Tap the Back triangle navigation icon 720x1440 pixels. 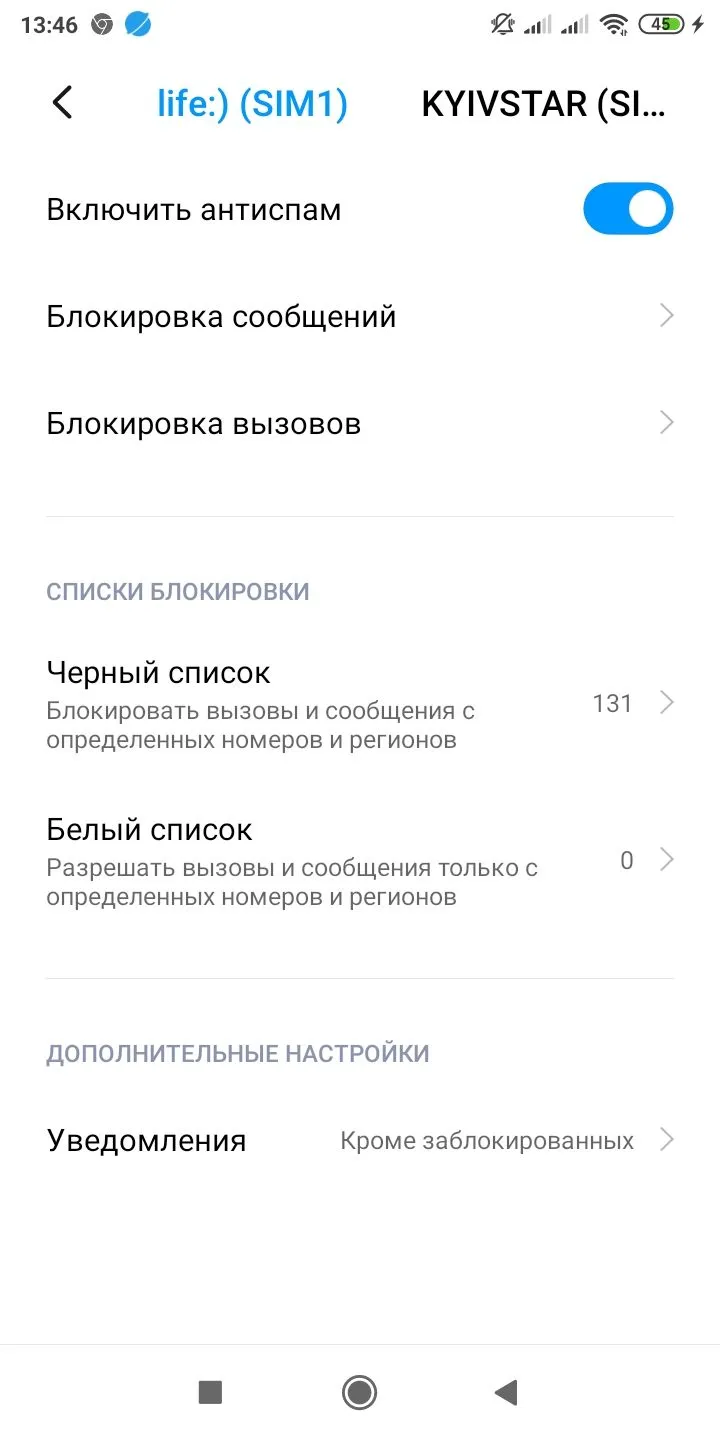tap(506, 1392)
